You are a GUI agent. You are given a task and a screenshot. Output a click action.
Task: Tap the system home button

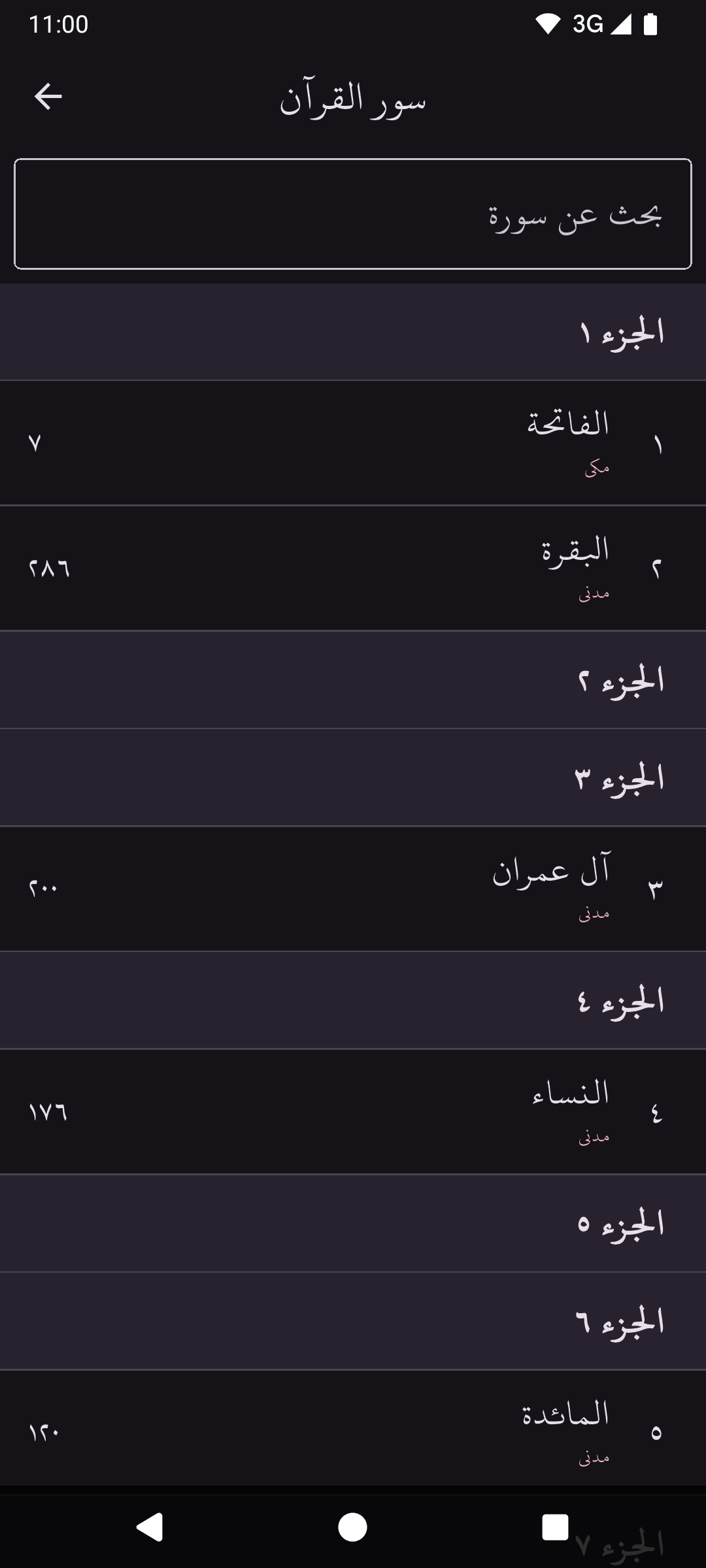click(x=352, y=1527)
